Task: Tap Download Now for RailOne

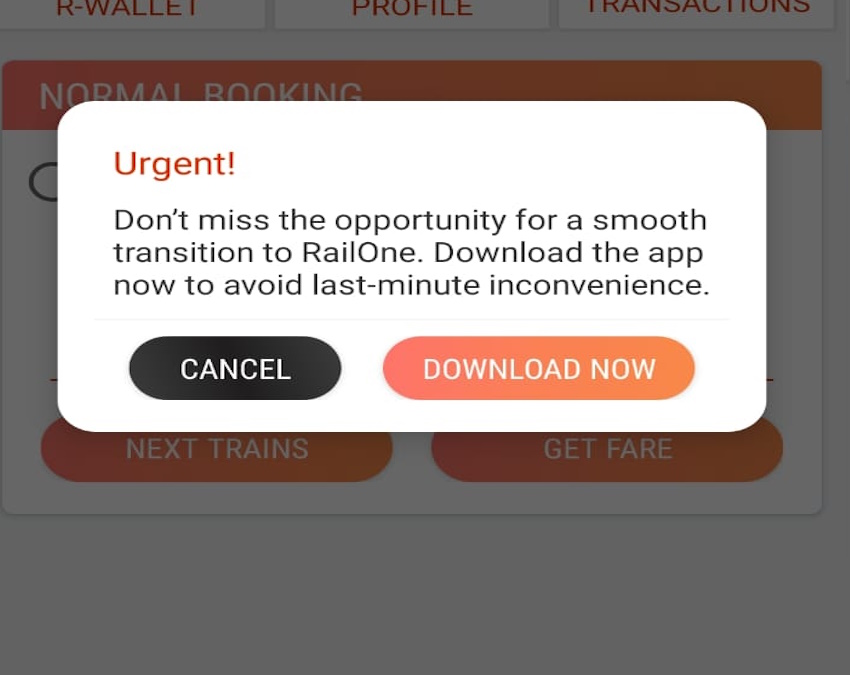Action: coord(538,369)
